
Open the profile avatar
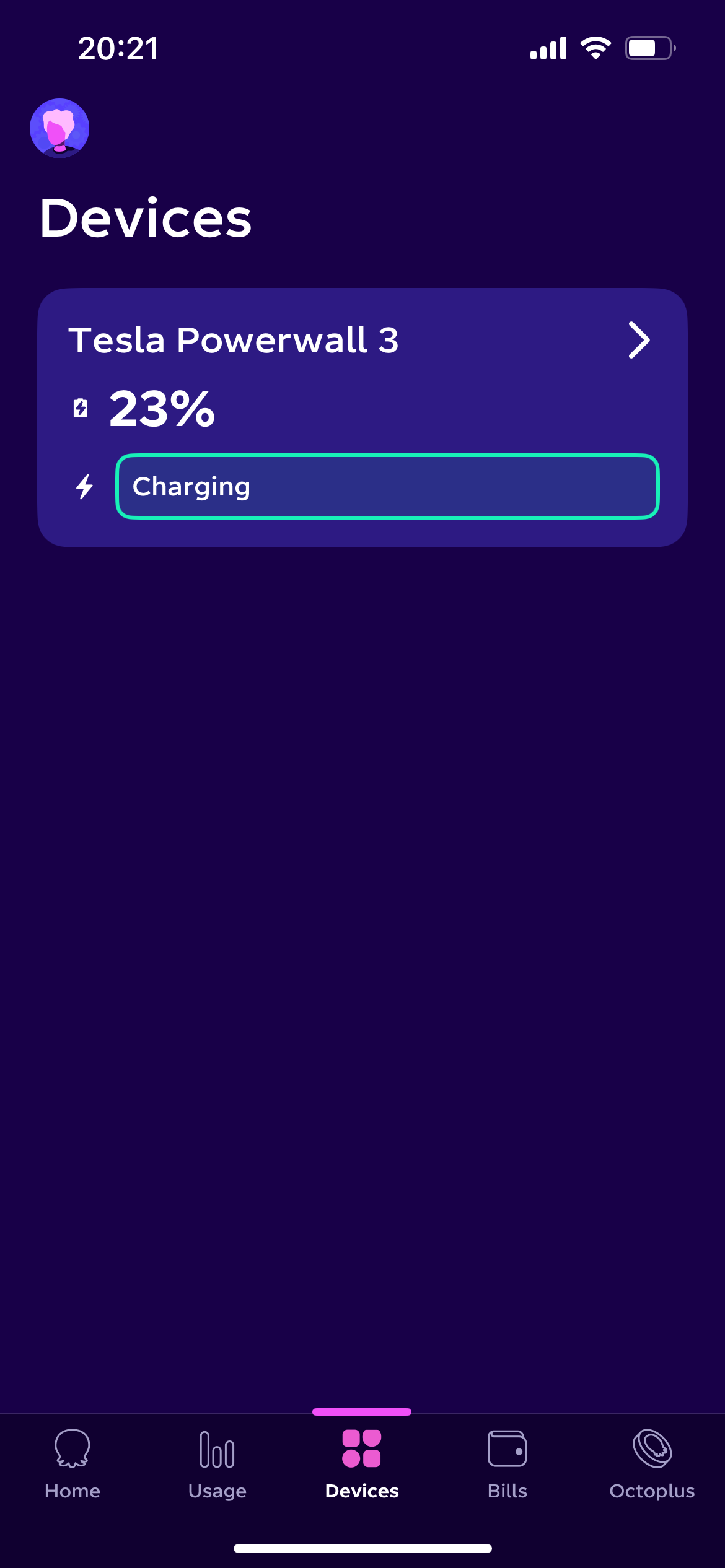59,128
